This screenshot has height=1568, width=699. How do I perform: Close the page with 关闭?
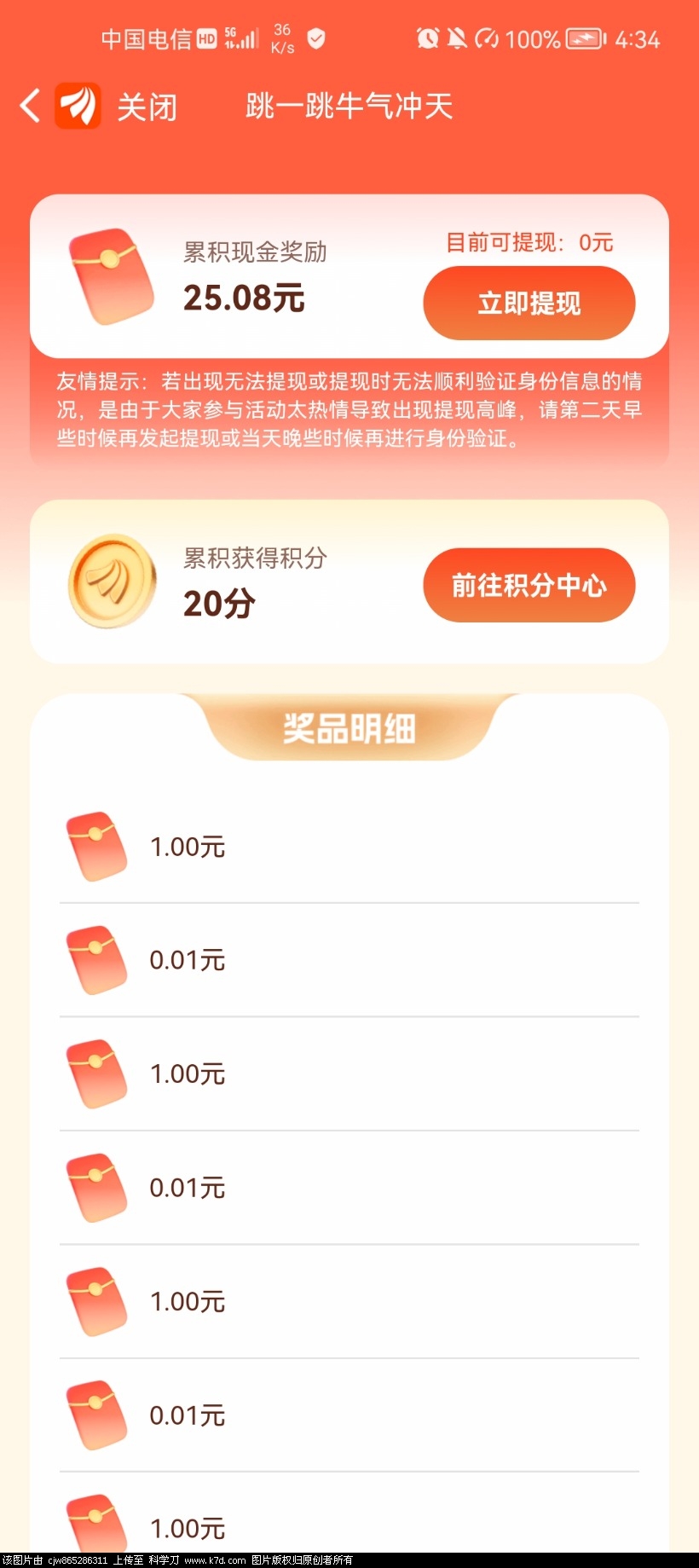click(x=147, y=107)
